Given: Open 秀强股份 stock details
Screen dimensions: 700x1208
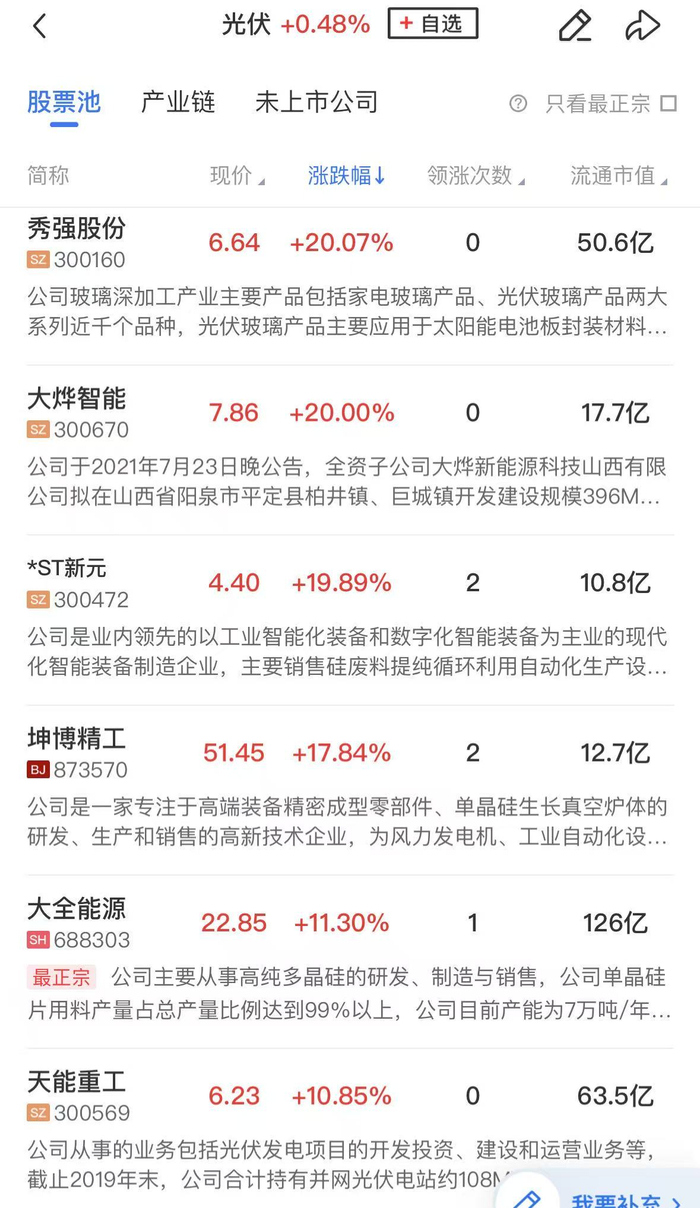Looking at the screenshot, I should tap(77, 229).
